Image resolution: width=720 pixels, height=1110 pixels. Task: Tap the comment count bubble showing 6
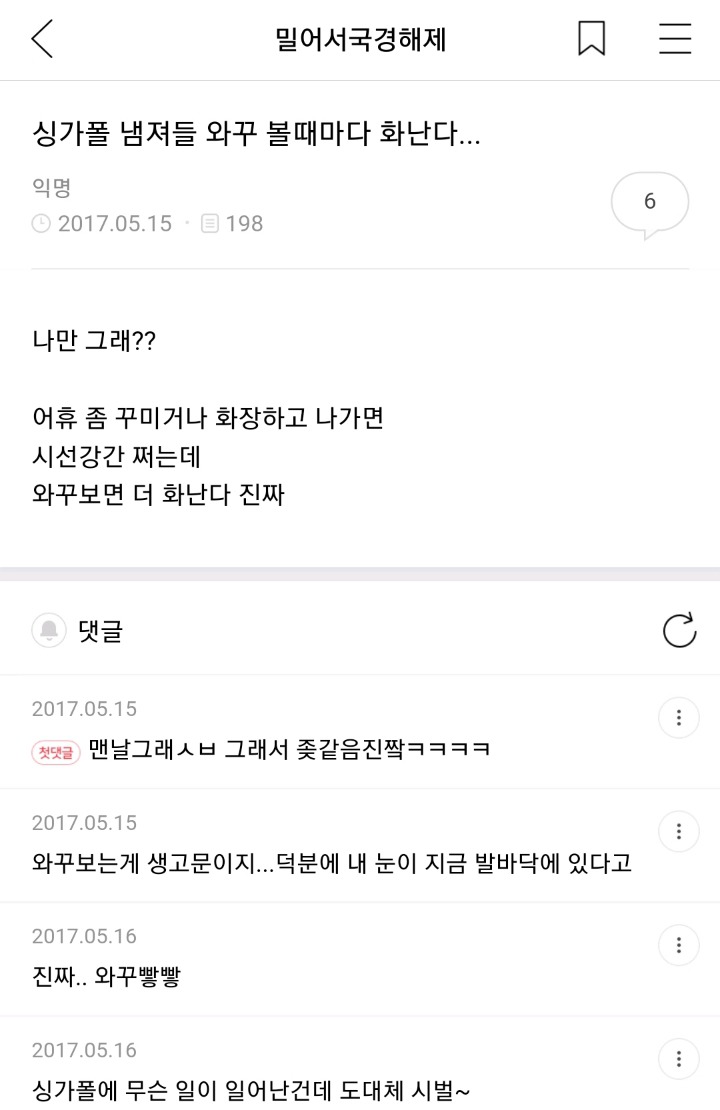649,203
